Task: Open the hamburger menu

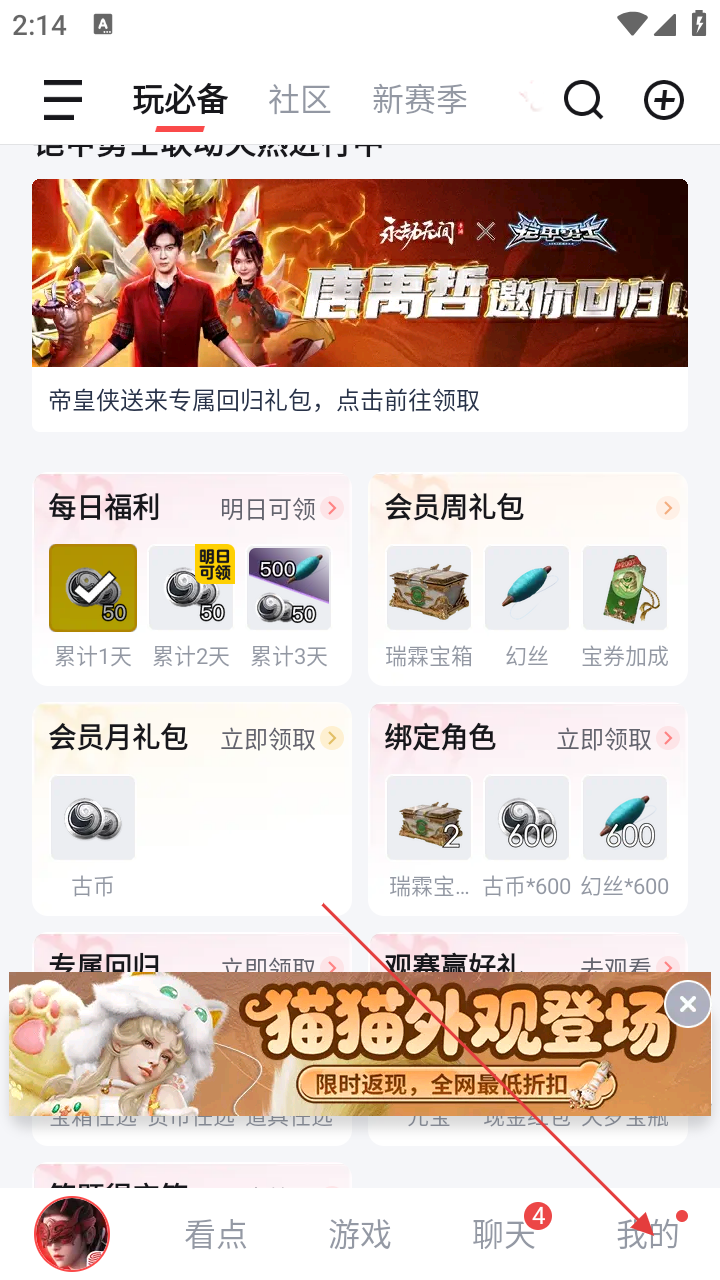Action: pyautogui.click(x=62, y=100)
